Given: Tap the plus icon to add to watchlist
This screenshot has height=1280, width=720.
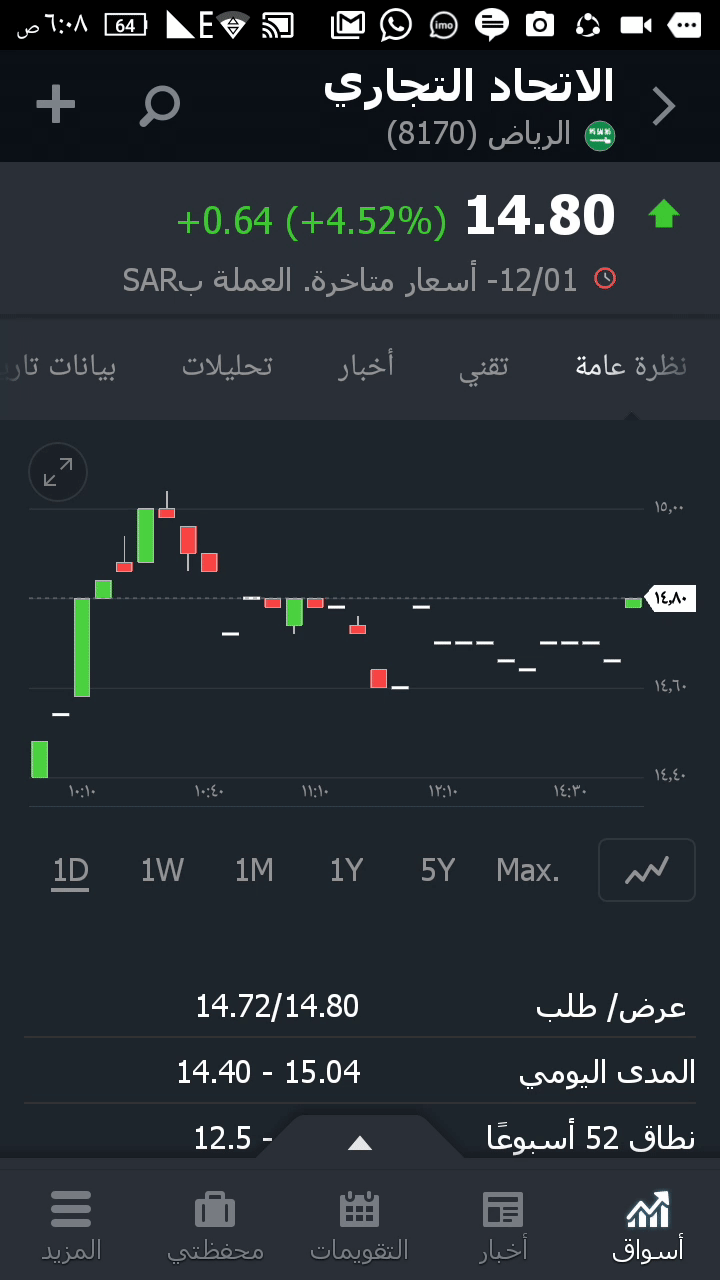Looking at the screenshot, I should [56, 104].
